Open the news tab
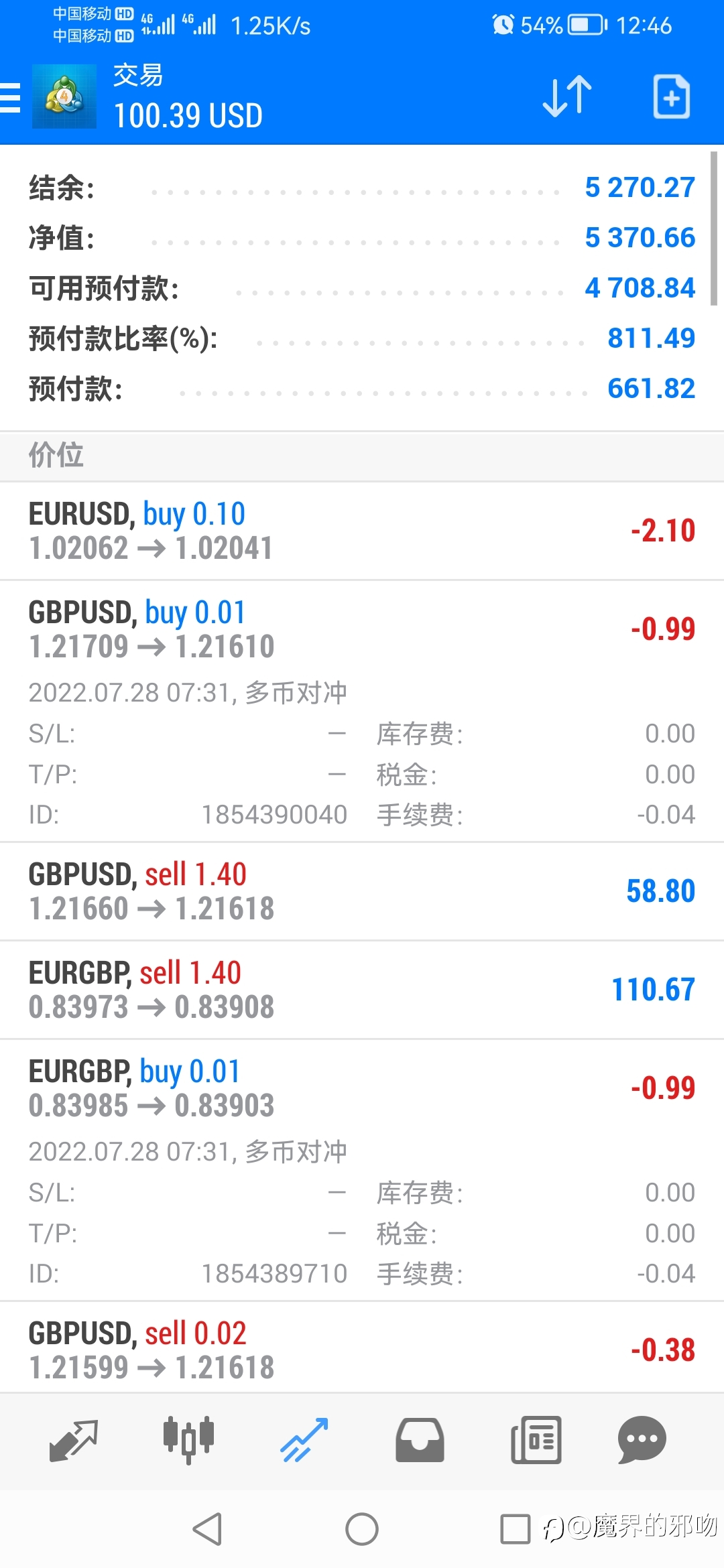 pos(536,1440)
